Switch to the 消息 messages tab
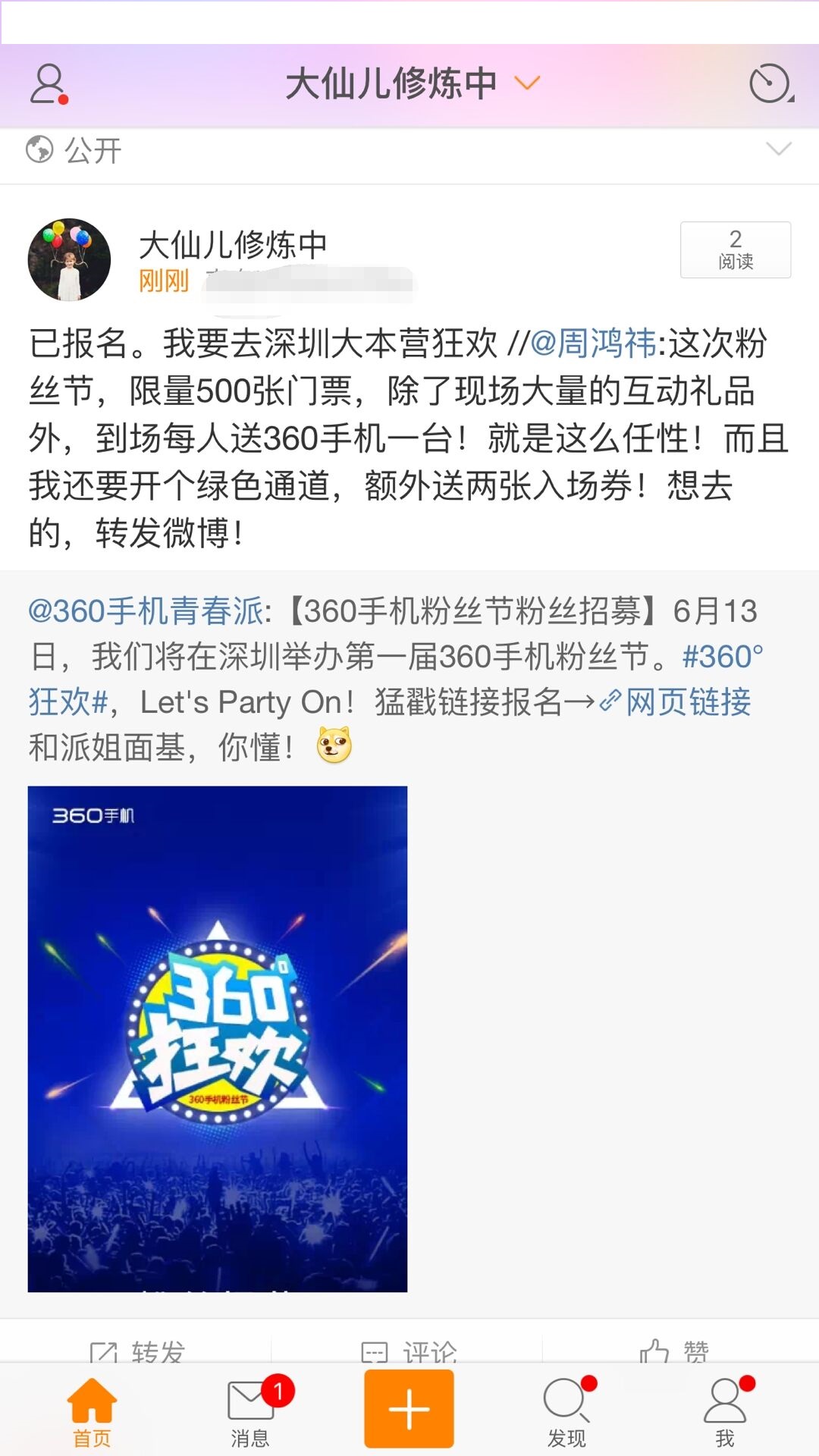This screenshot has width=819, height=1456. 250,1411
